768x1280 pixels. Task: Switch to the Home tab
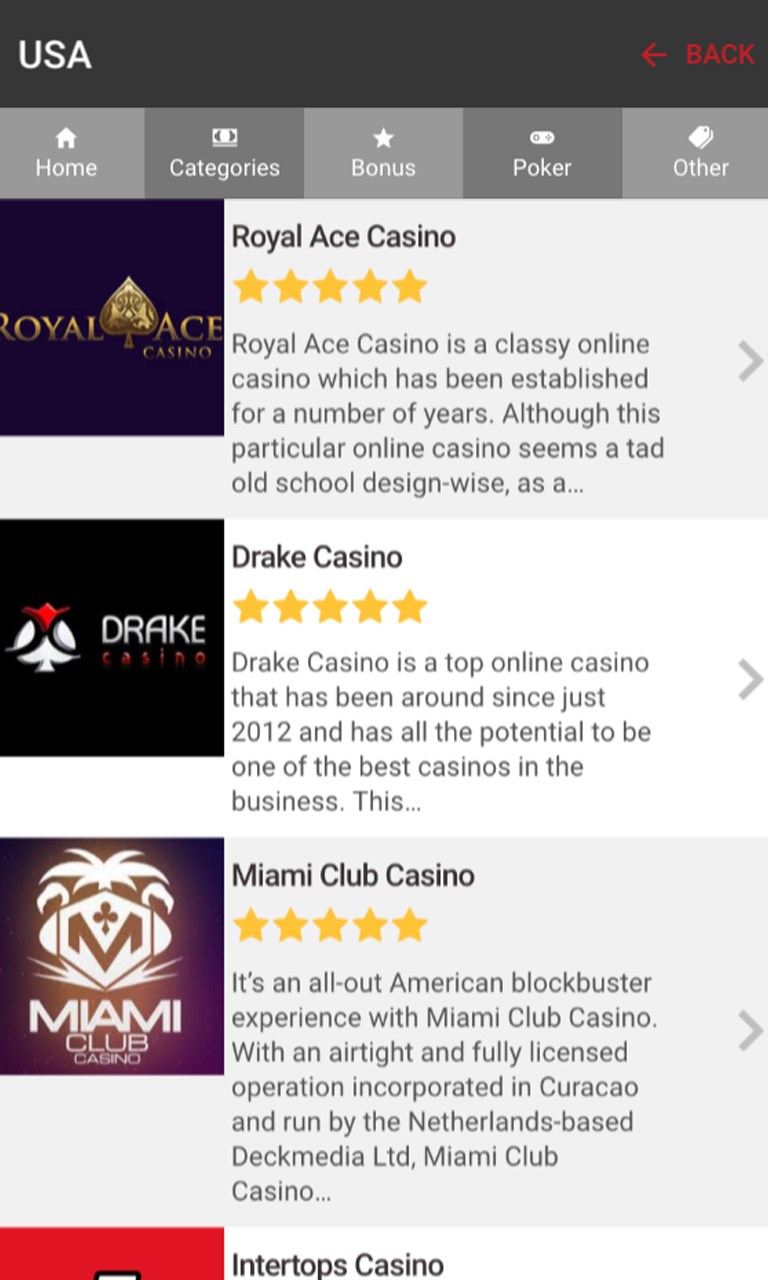(x=66, y=153)
